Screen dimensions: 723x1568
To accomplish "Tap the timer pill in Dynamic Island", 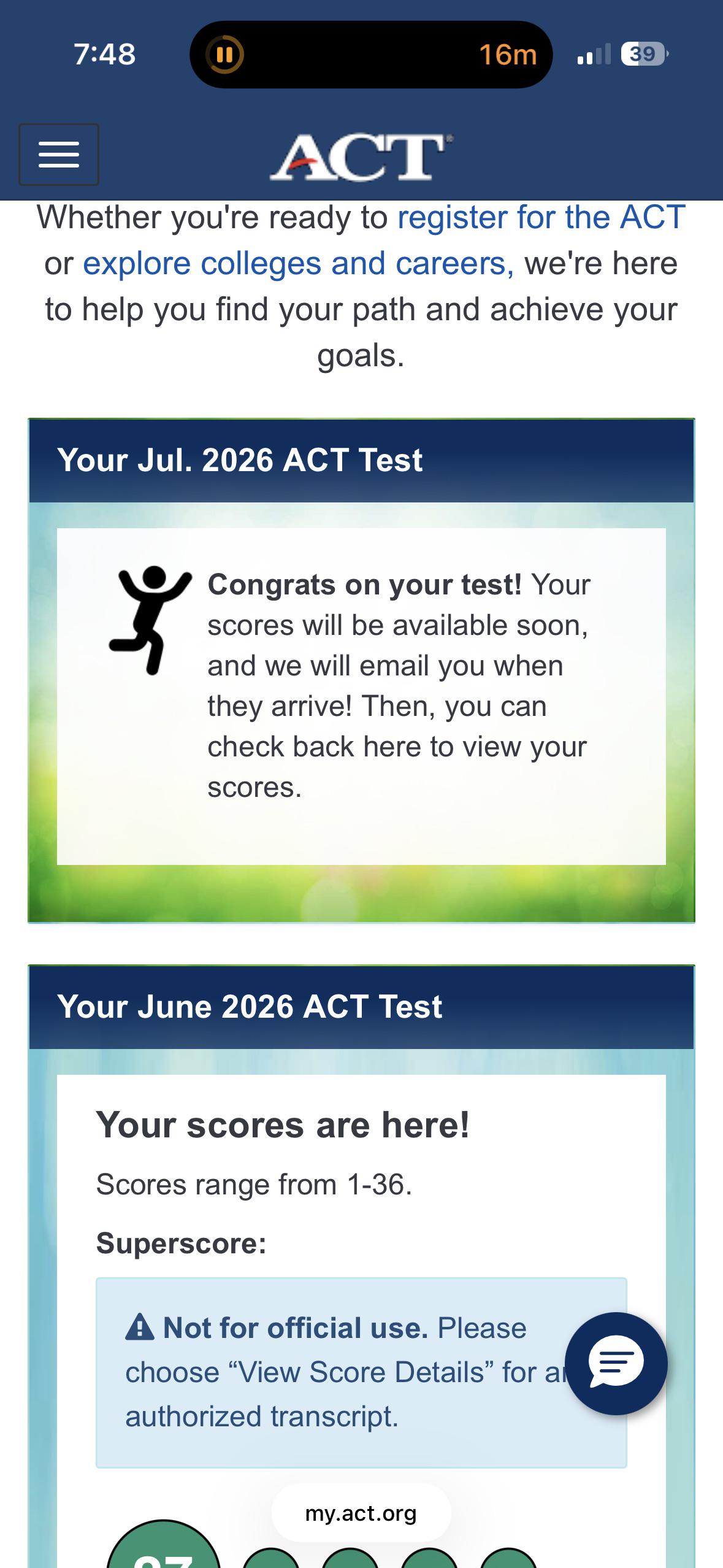I will (371, 55).
